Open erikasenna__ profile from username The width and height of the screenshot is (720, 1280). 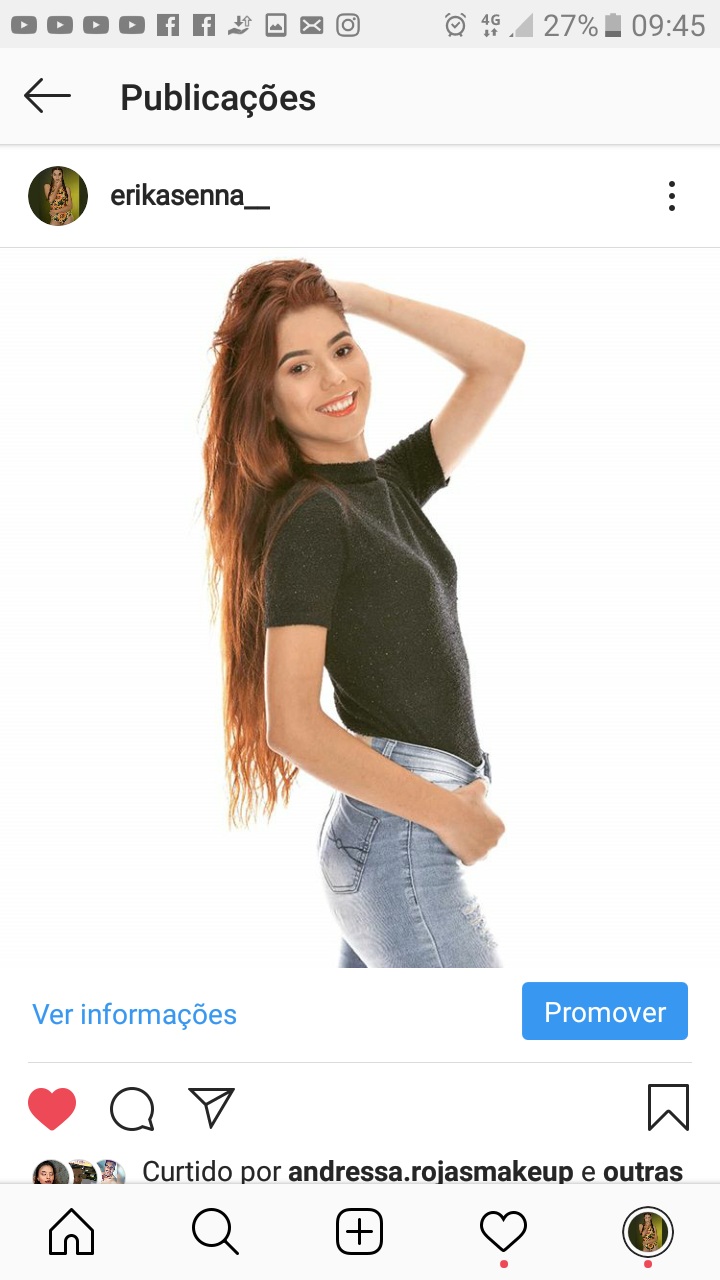tap(190, 196)
